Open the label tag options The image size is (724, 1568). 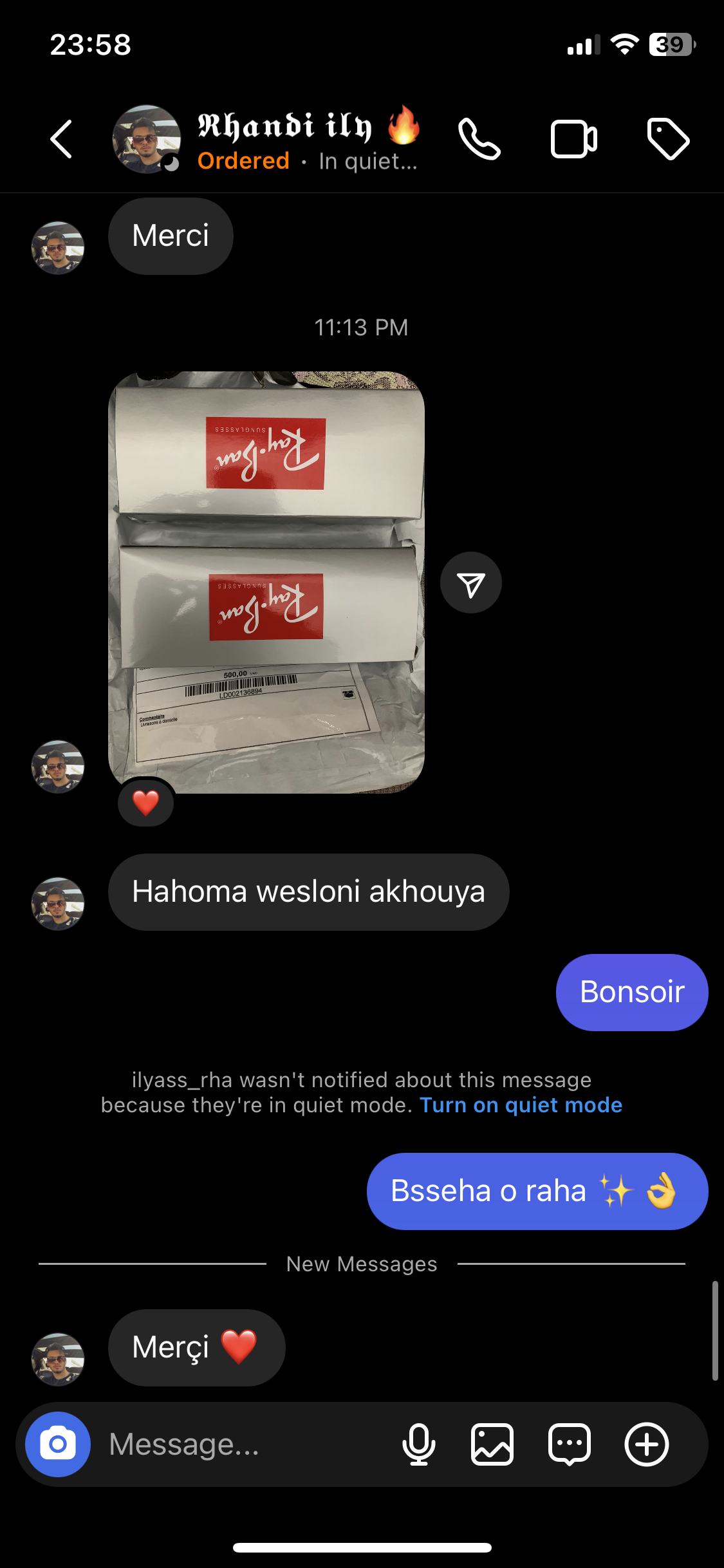click(x=668, y=139)
